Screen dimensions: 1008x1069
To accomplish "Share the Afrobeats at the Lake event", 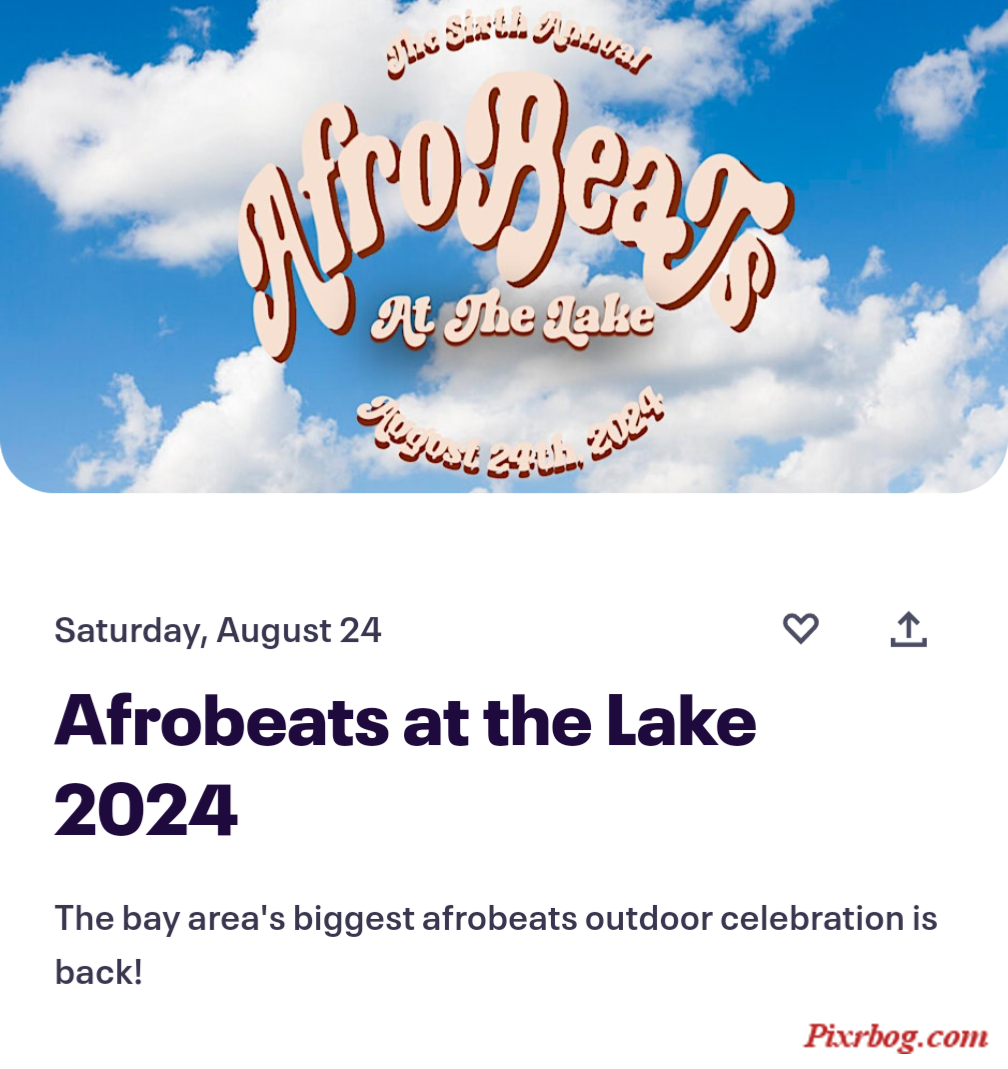I will coord(908,629).
